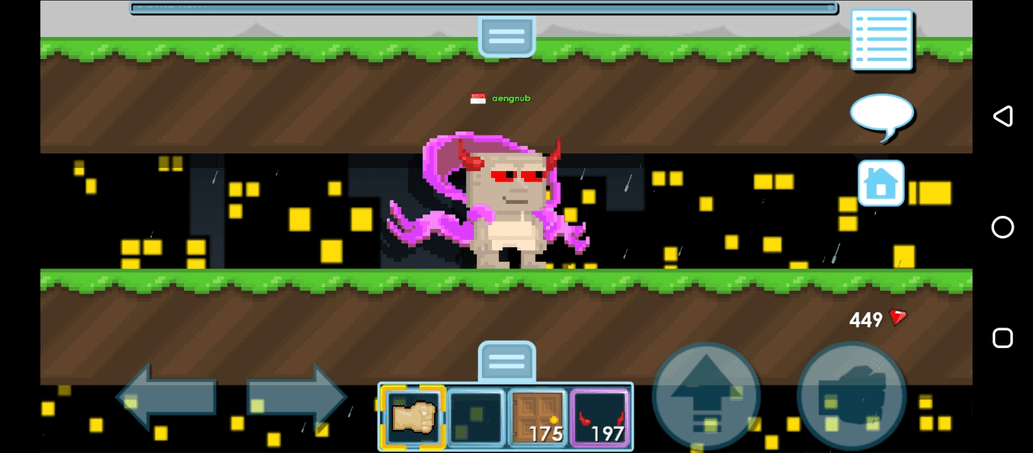The width and height of the screenshot is (1033, 453).
Task: Punch with the fist button
Action: [851, 396]
